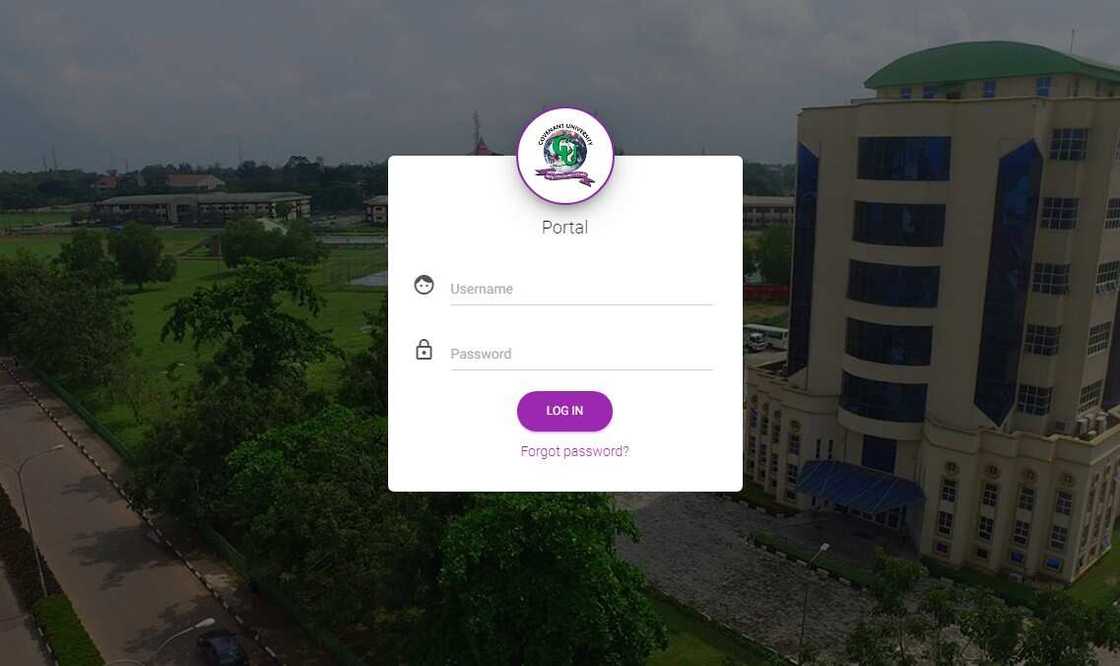Tap the LOG IN button

point(564,411)
